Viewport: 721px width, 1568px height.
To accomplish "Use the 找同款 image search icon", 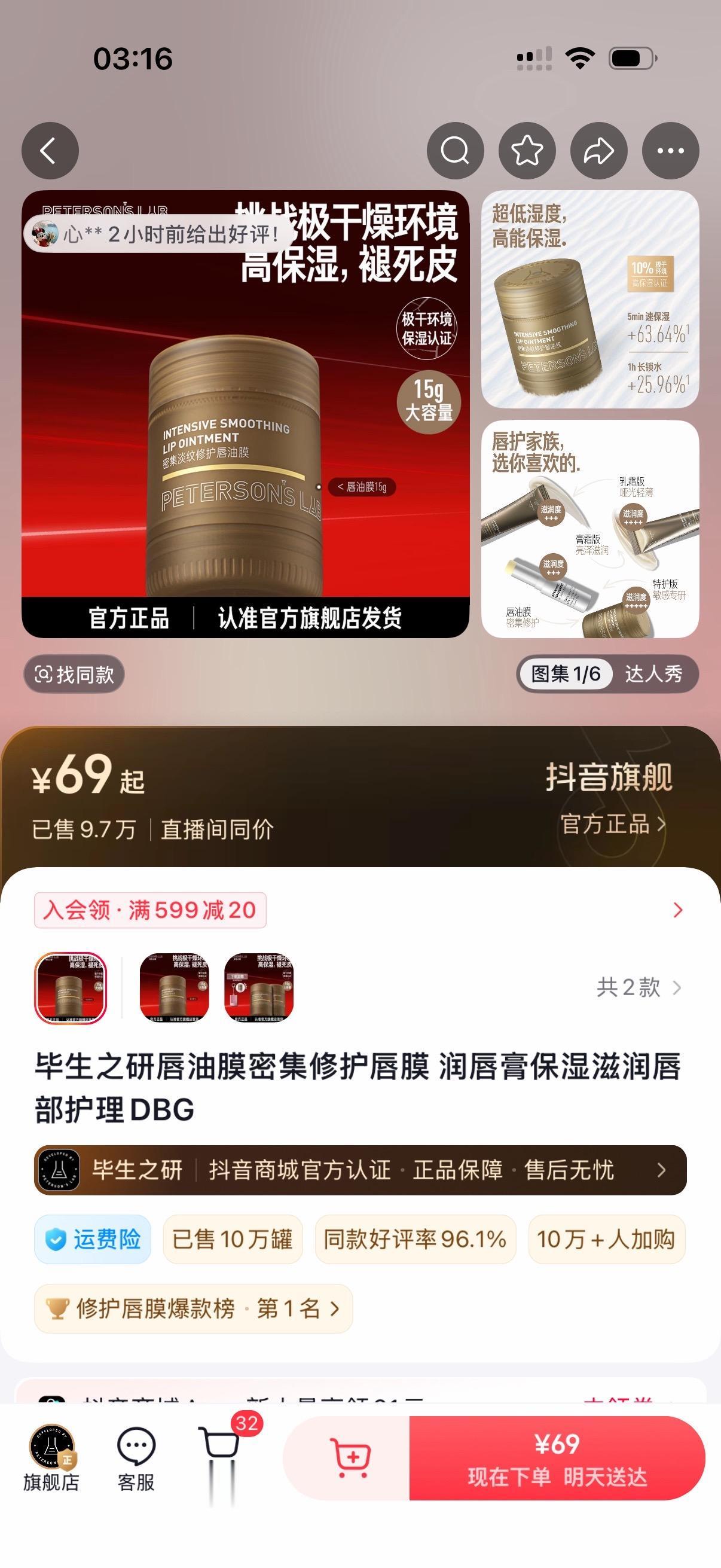I will 77,674.
